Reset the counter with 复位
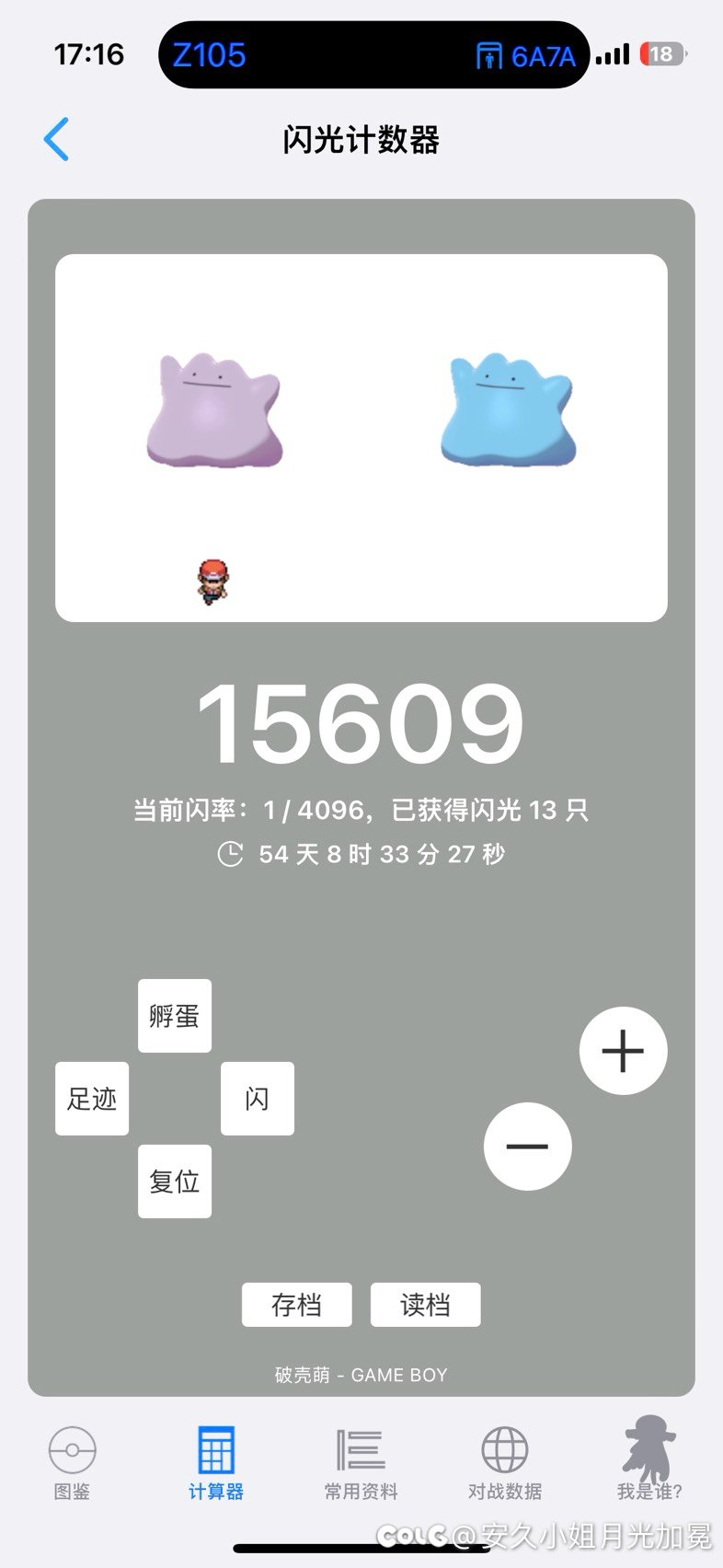 tap(175, 1182)
